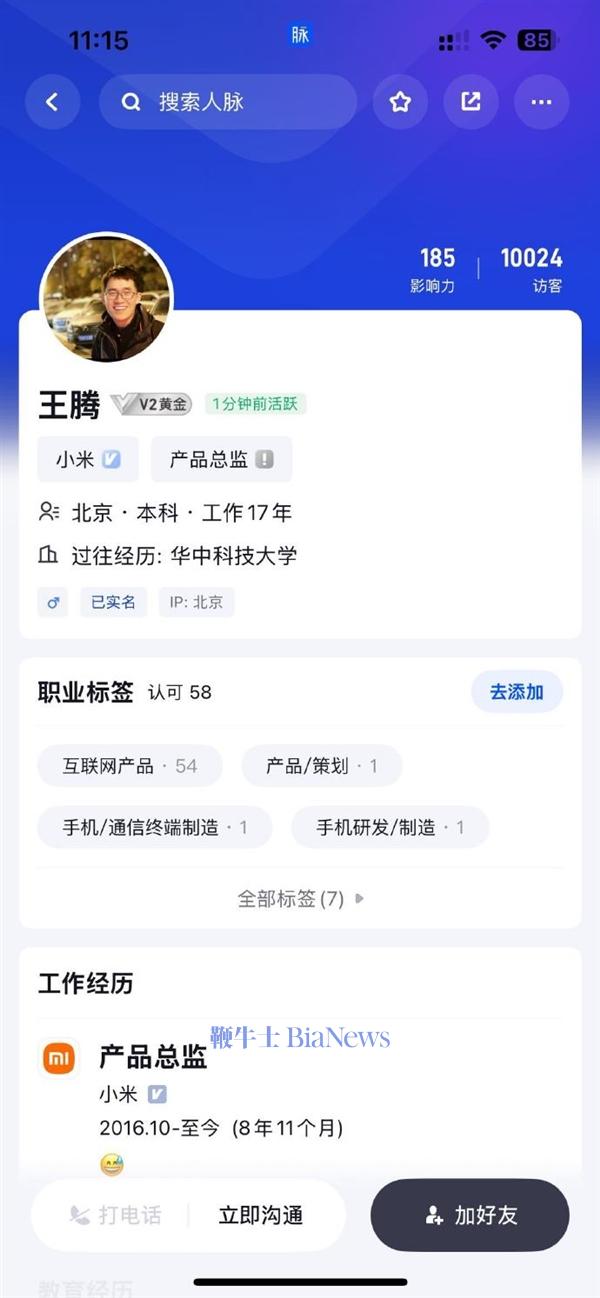The width and height of the screenshot is (600, 1298).
Task: Open the 搜索人脉 search field
Action: point(228,102)
